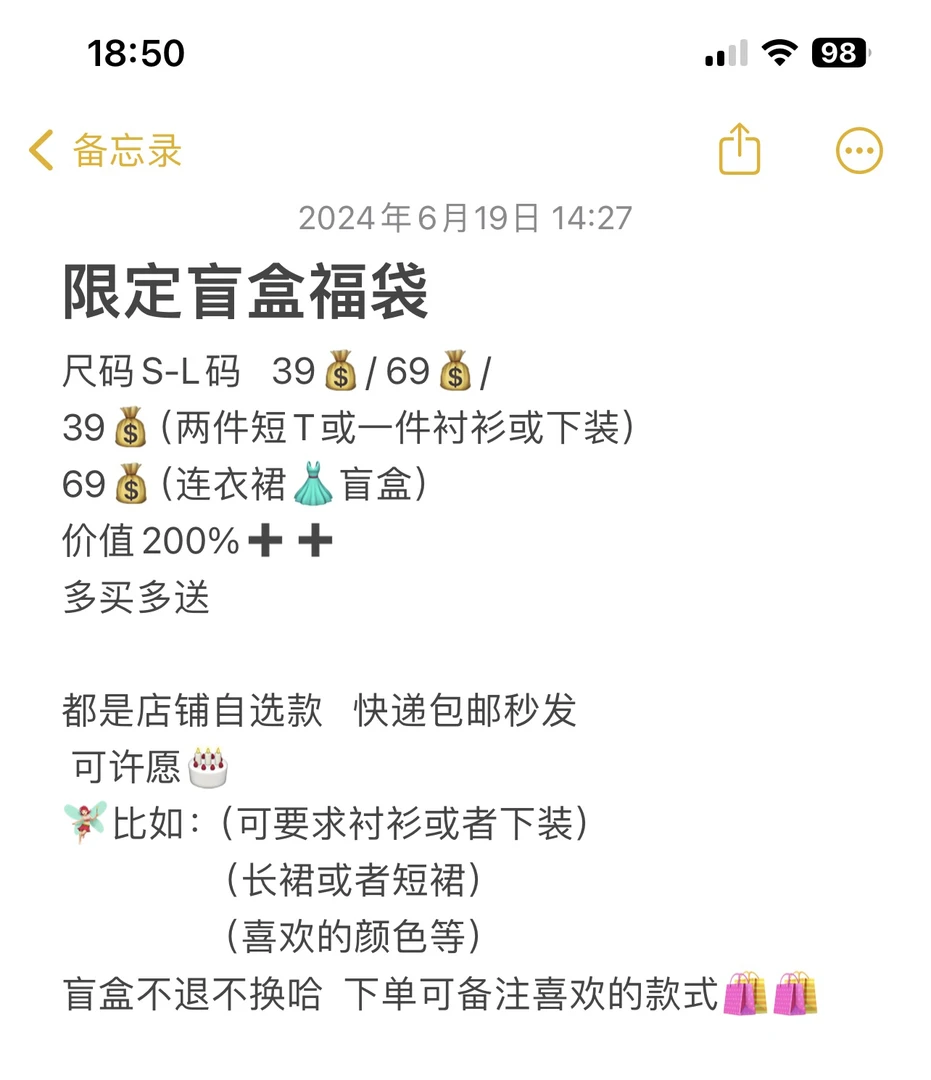
Task: Tap the circled ellipsis options icon
Action: coord(859,149)
